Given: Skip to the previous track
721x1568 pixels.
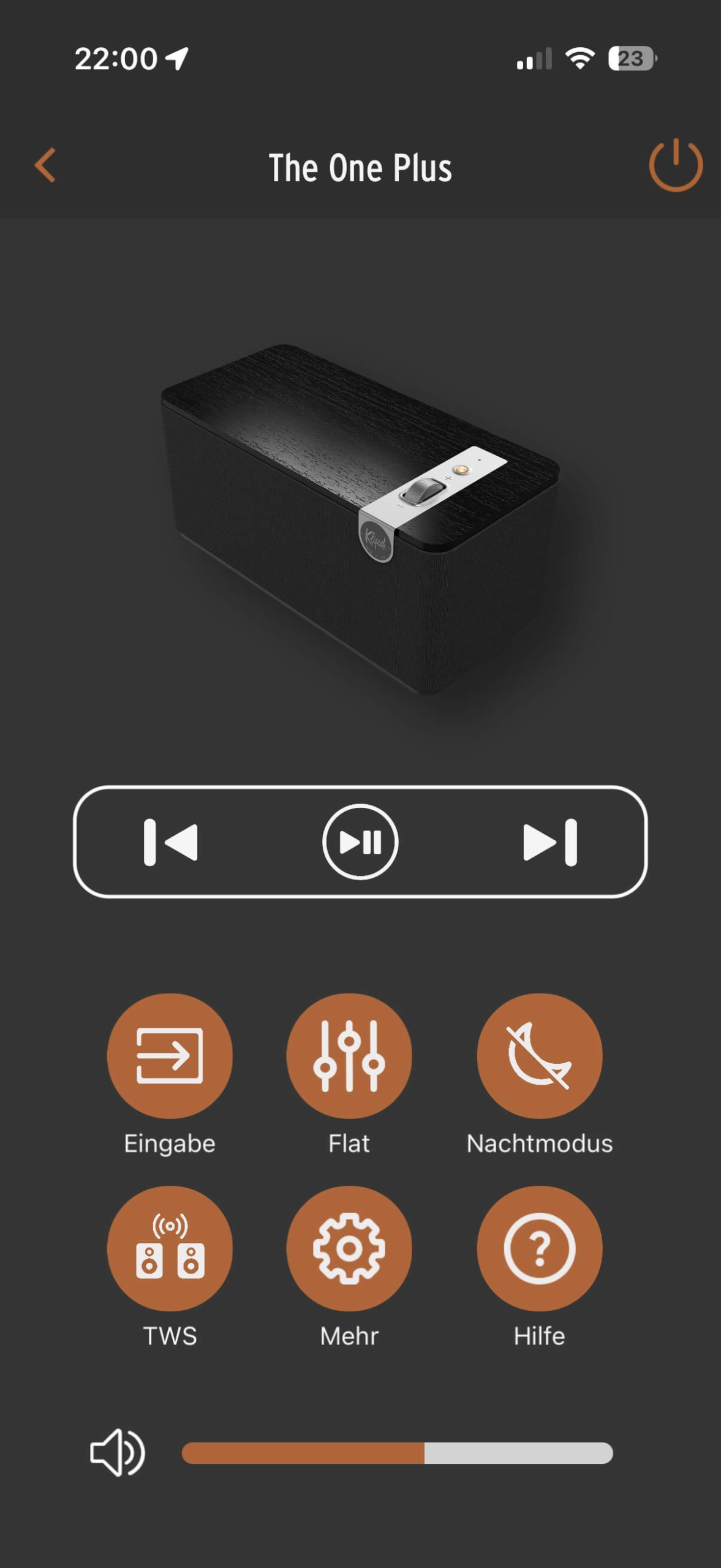Looking at the screenshot, I should coord(171,842).
